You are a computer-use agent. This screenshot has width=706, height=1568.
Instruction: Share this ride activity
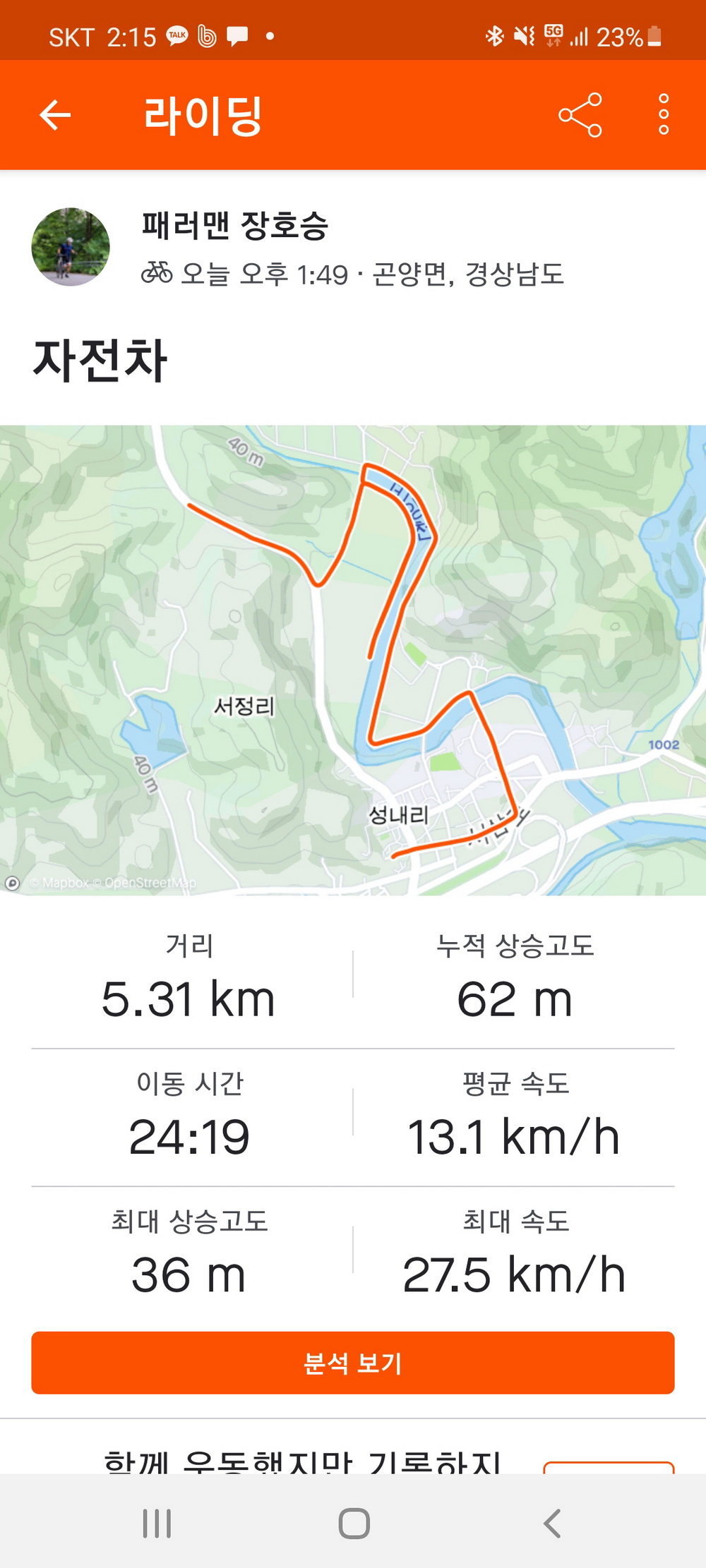(x=580, y=115)
